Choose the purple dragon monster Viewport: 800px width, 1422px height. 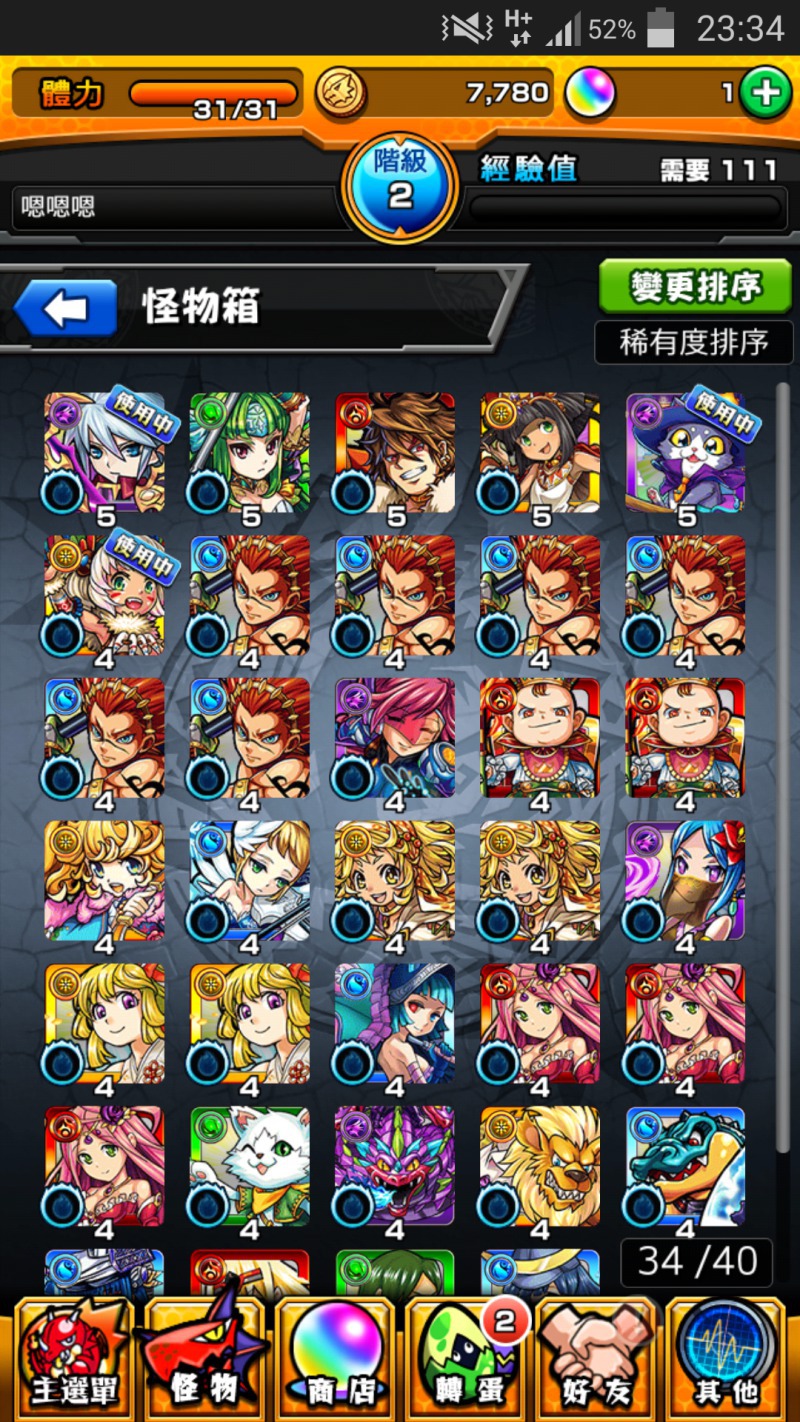point(394,1166)
